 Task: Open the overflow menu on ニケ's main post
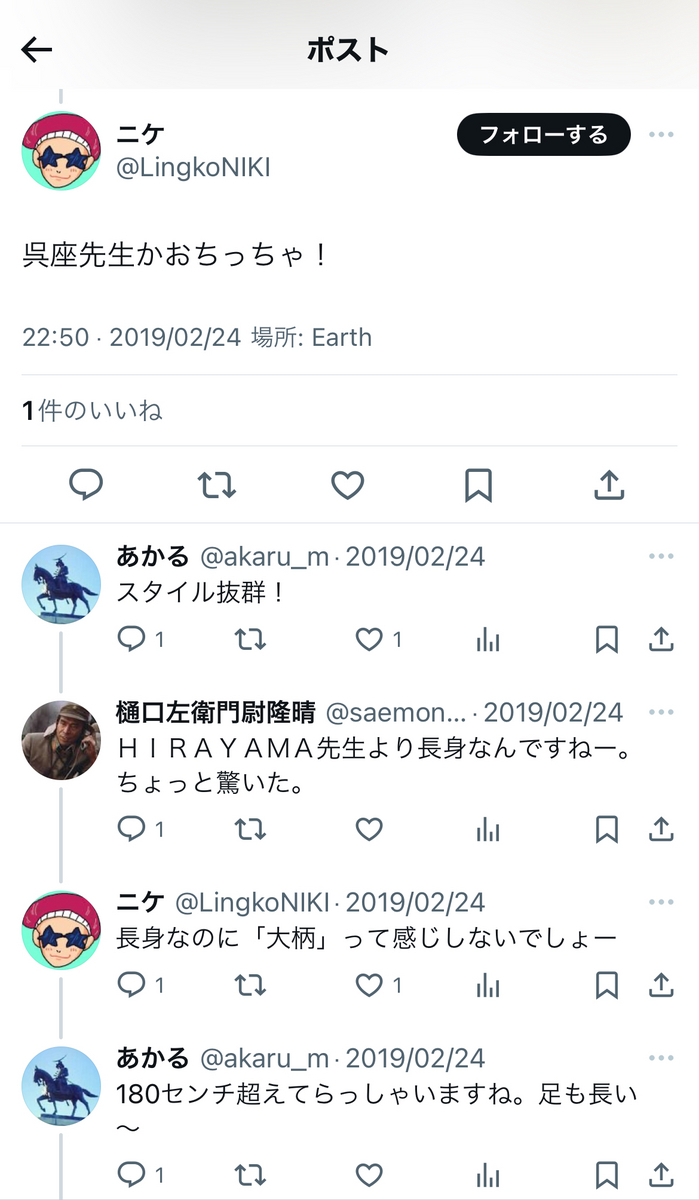pos(661,135)
